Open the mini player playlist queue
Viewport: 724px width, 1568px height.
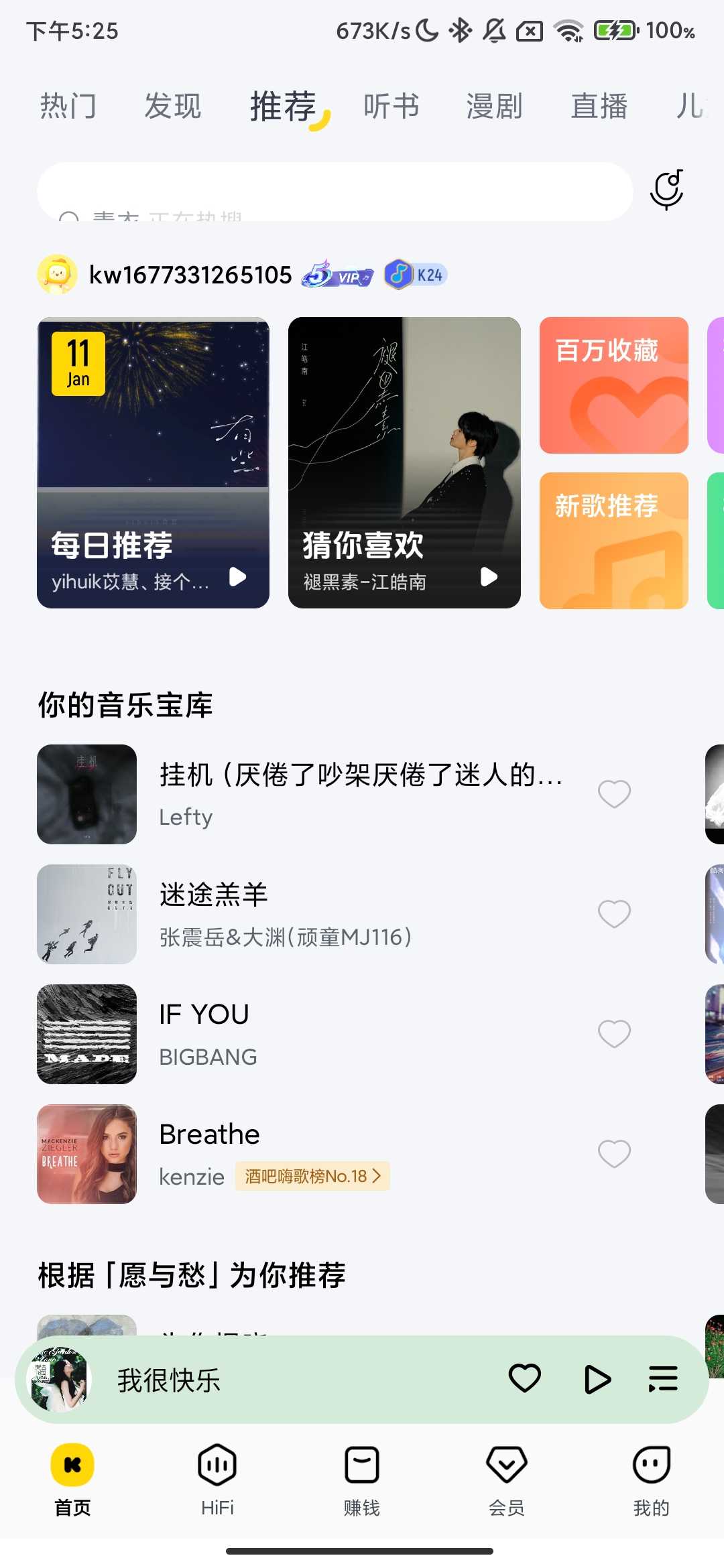point(662,1379)
